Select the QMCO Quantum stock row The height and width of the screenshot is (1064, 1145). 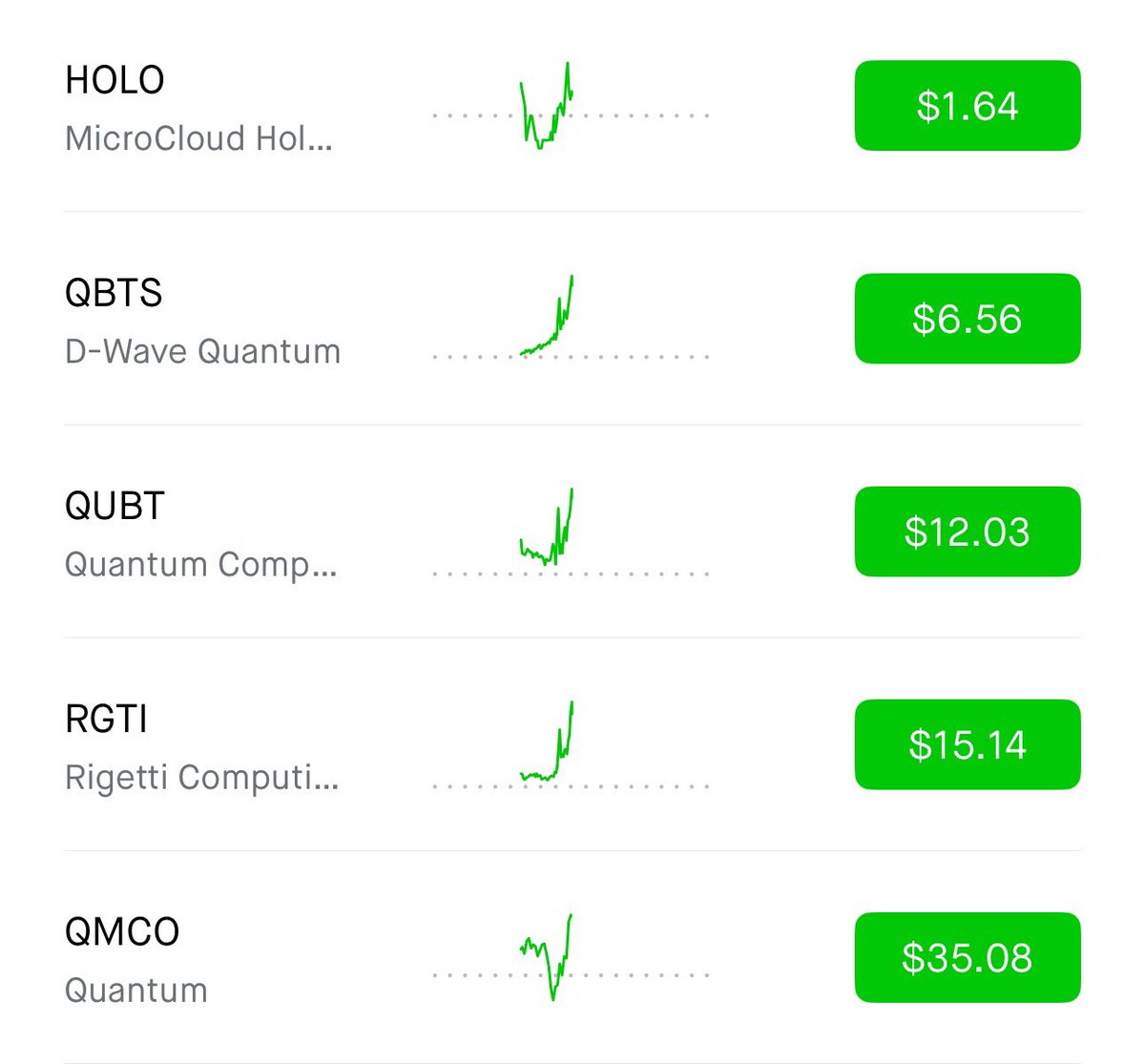[x=136, y=959]
